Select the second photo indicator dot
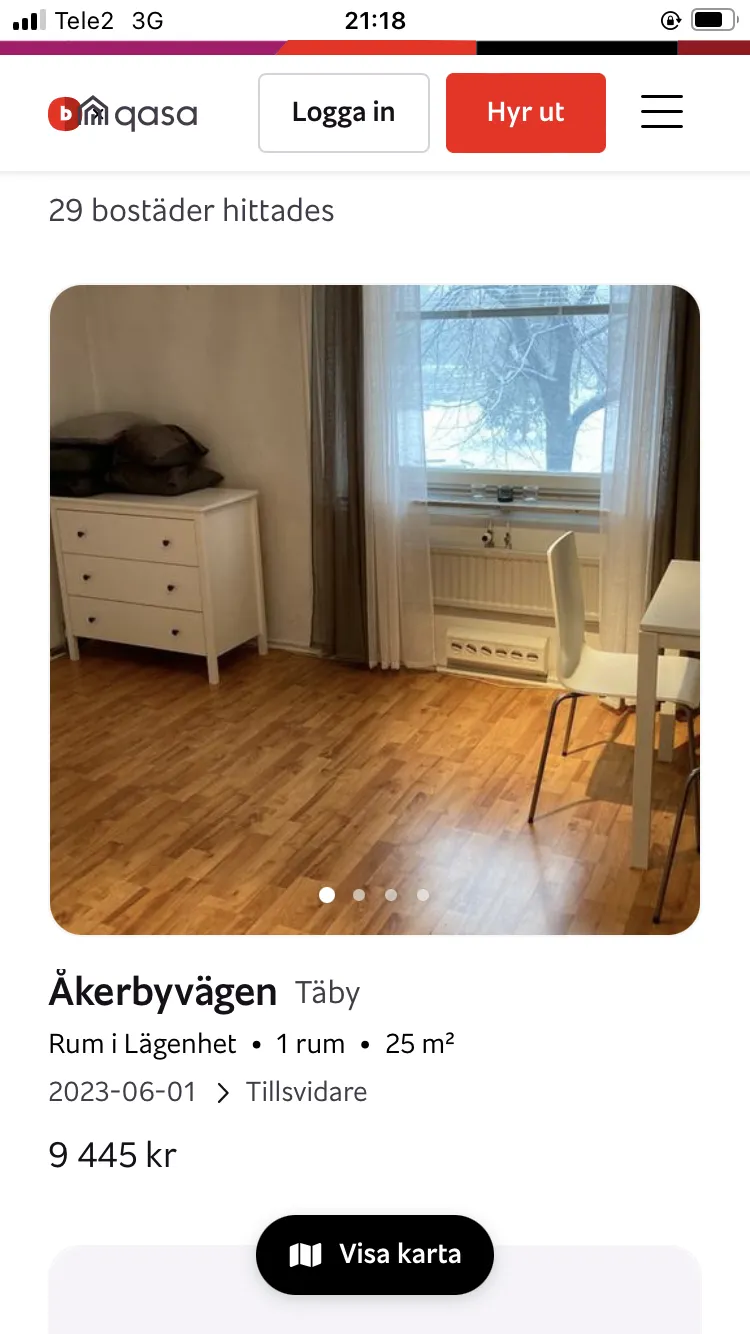Image resolution: width=750 pixels, height=1334 pixels. point(359,895)
